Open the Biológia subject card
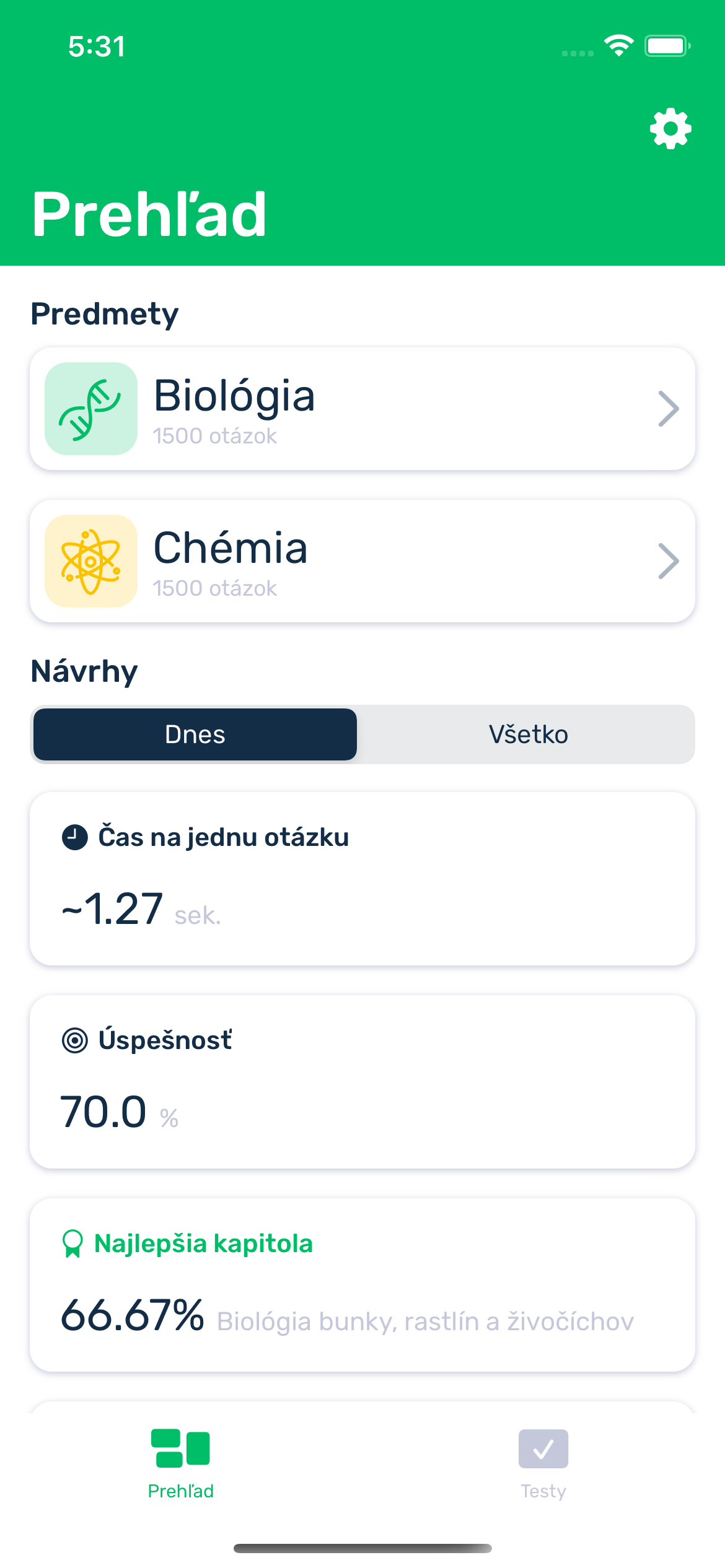The image size is (725, 1568). pyautogui.click(x=362, y=409)
